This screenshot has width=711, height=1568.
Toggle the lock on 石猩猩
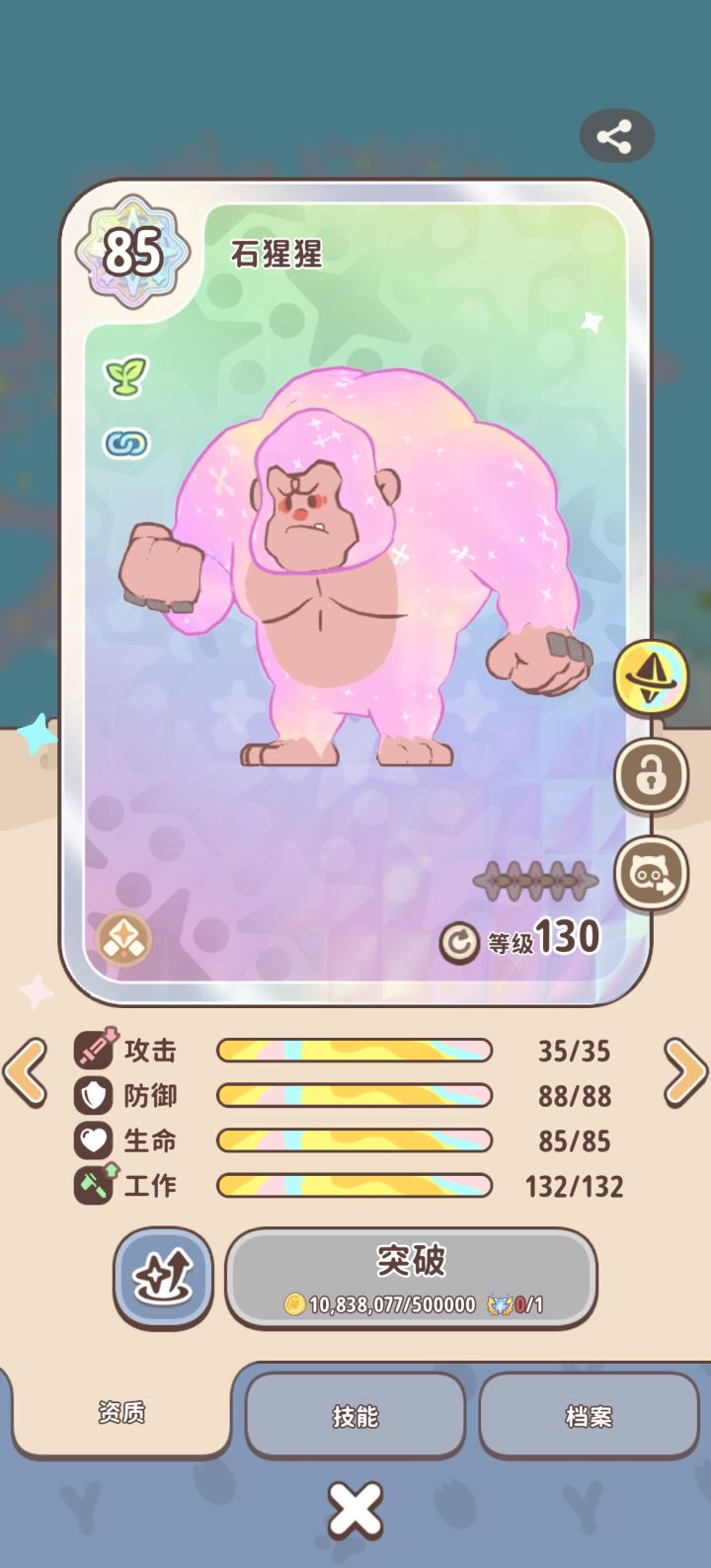pos(650,776)
